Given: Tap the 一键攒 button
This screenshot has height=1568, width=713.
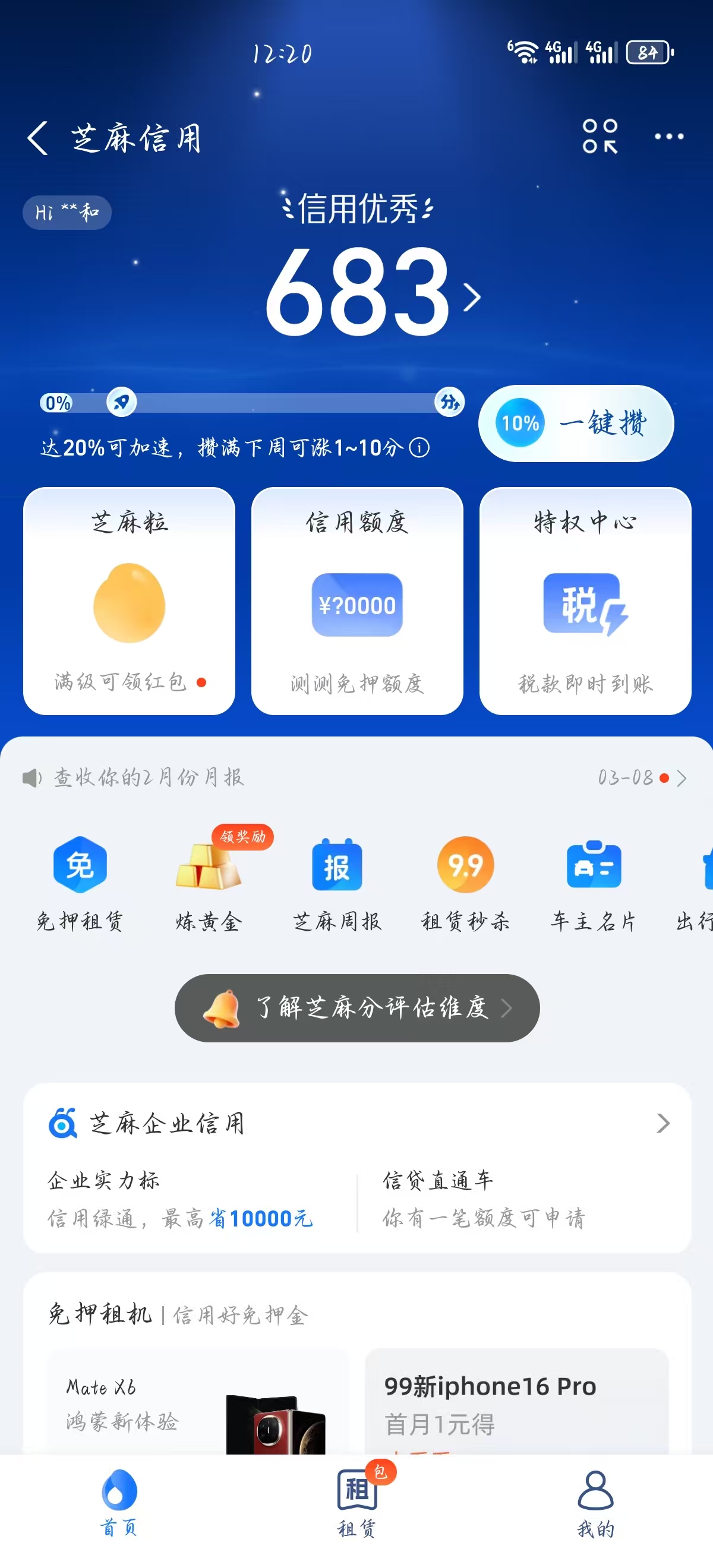Looking at the screenshot, I should (576, 423).
